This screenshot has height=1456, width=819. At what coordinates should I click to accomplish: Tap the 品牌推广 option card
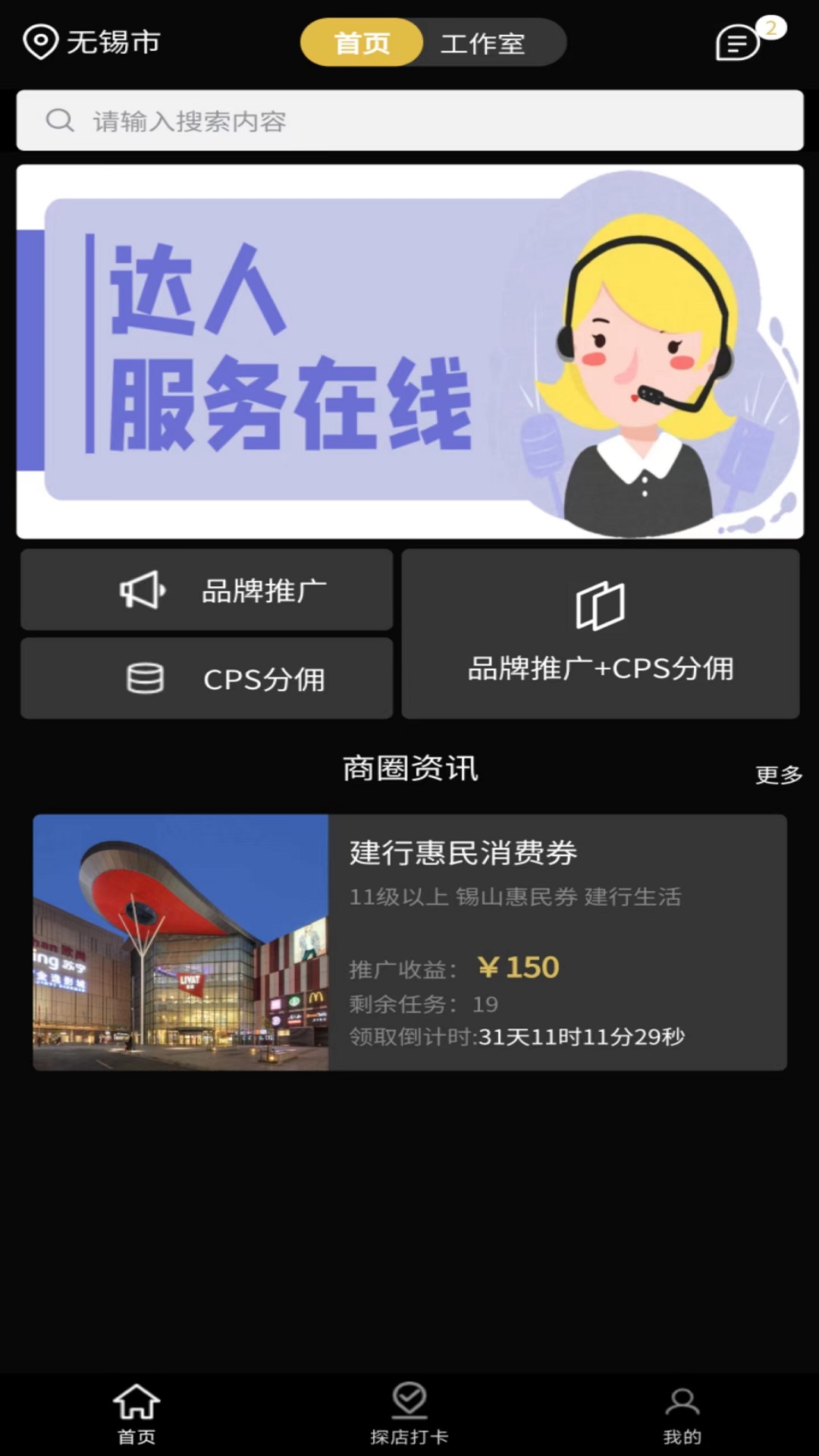point(206,590)
